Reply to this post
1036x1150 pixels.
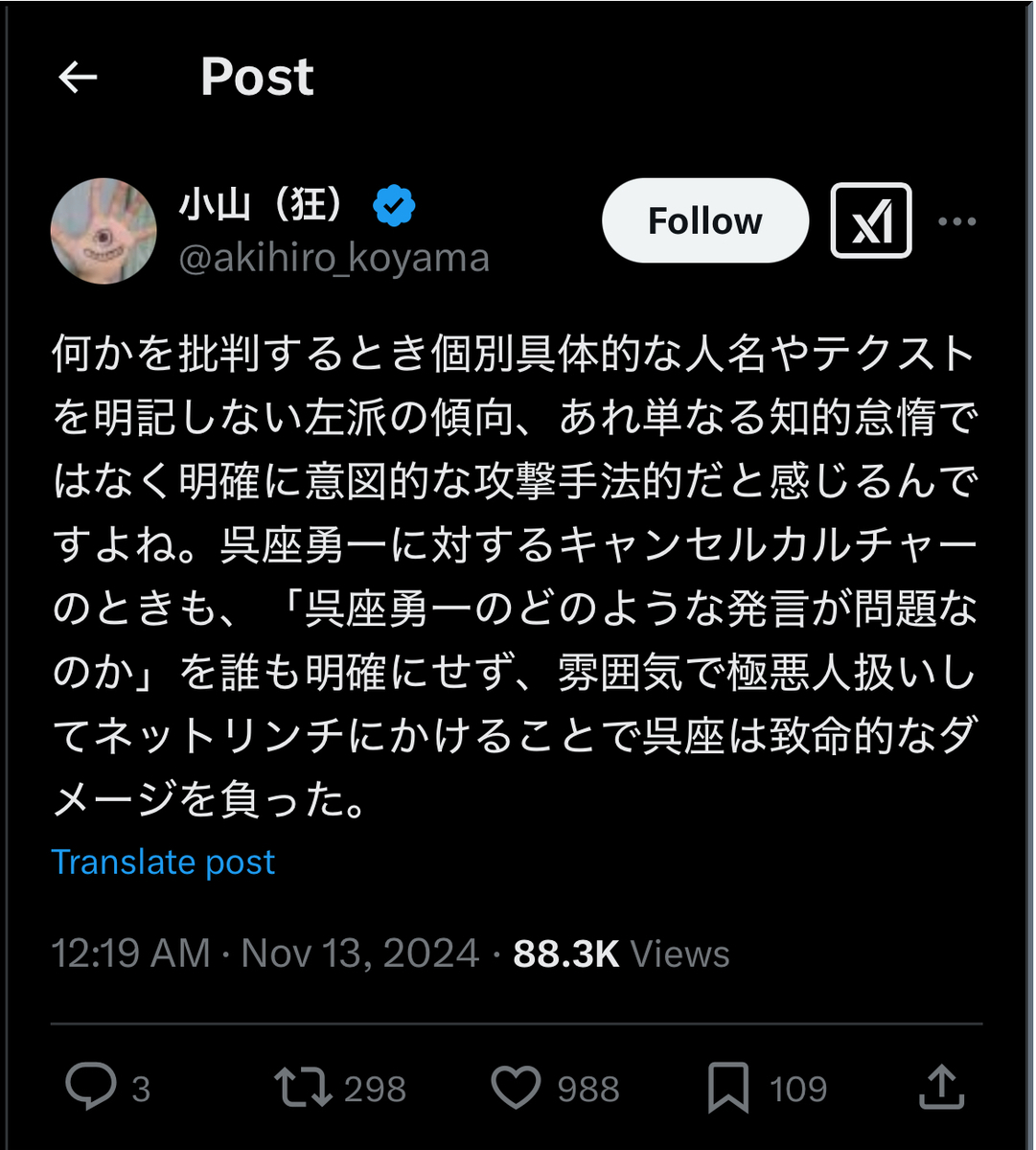click(x=91, y=1088)
